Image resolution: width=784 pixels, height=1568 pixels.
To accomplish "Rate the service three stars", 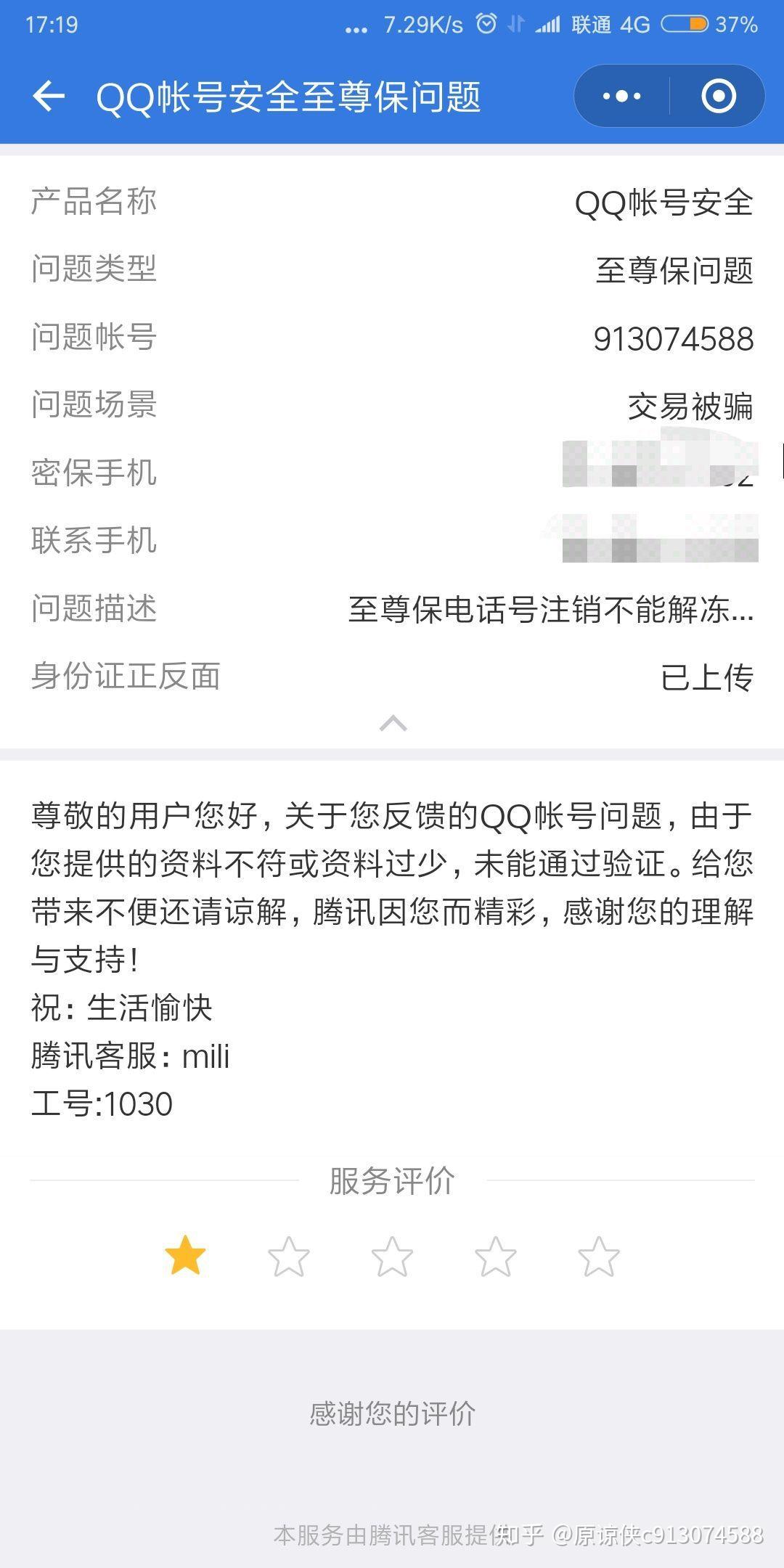I will tap(392, 1257).
